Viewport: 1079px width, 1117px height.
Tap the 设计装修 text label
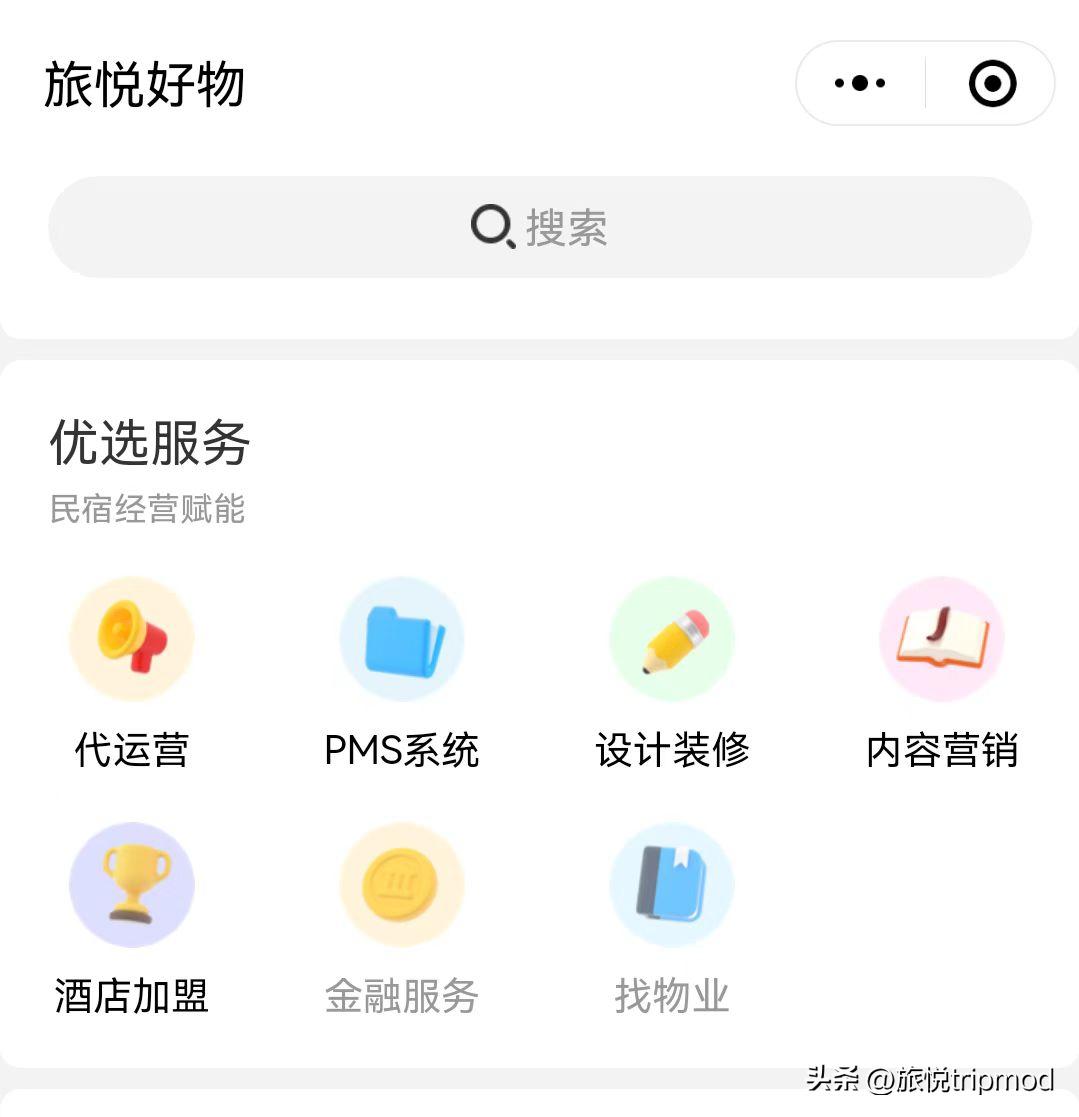(x=672, y=749)
